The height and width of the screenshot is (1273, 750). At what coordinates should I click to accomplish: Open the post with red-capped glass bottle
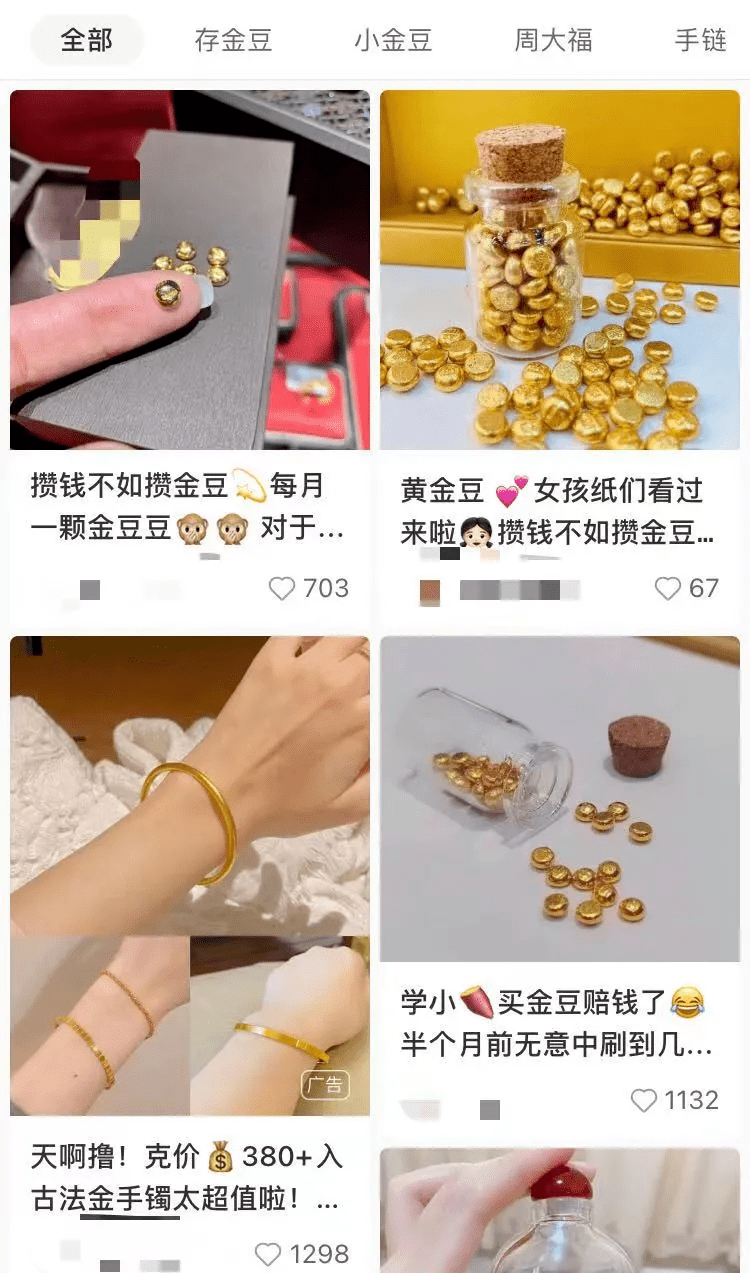(x=560, y=1210)
